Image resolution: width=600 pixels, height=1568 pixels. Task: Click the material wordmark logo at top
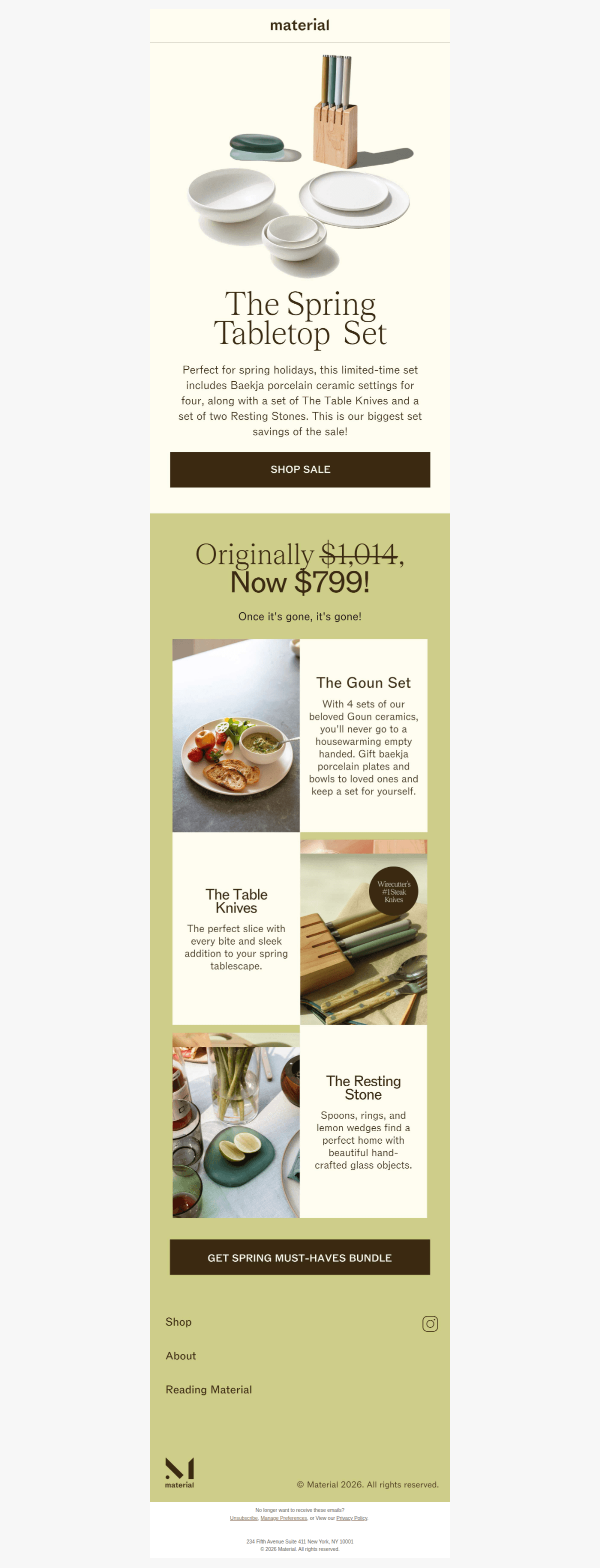click(x=300, y=25)
